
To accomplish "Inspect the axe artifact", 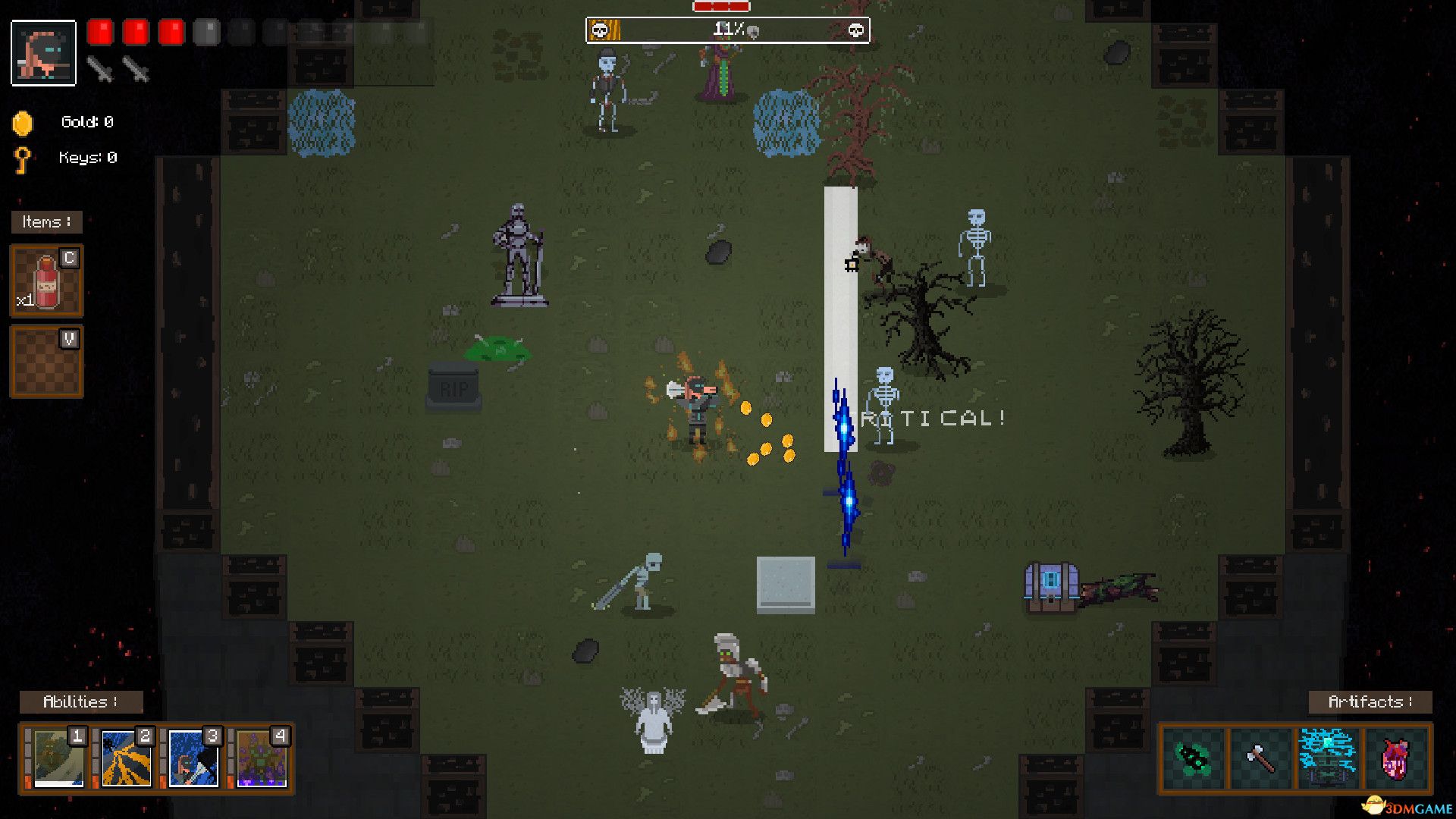I will tap(1260, 758).
